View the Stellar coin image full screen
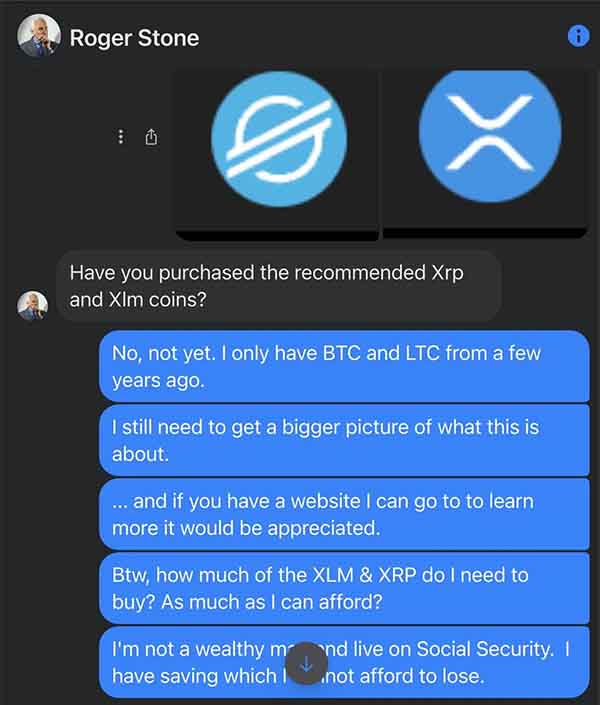Viewport: 600px width, 705px height. [x=278, y=140]
